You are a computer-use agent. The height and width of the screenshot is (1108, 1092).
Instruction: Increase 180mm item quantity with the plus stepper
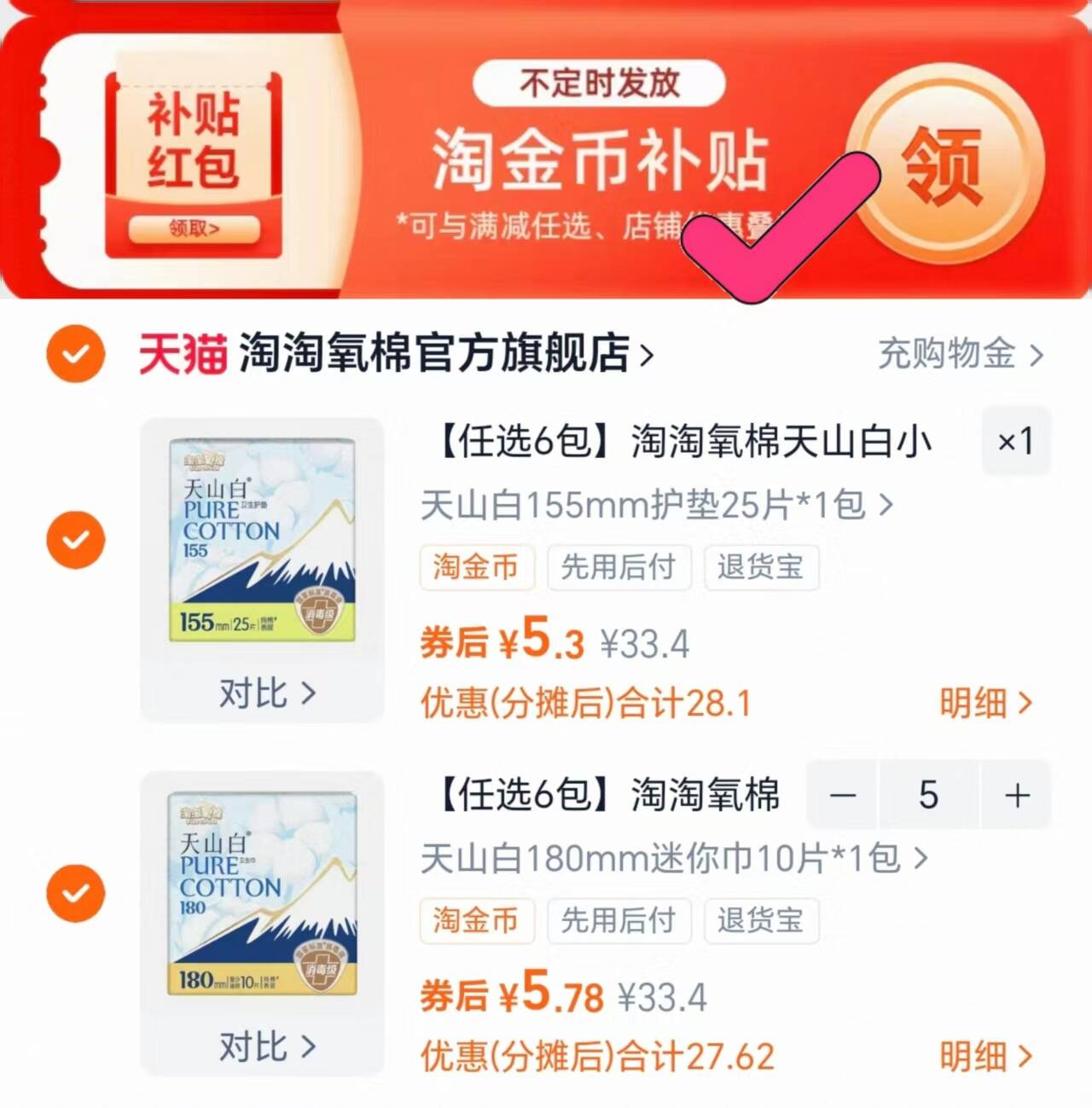pyautogui.click(x=1017, y=797)
